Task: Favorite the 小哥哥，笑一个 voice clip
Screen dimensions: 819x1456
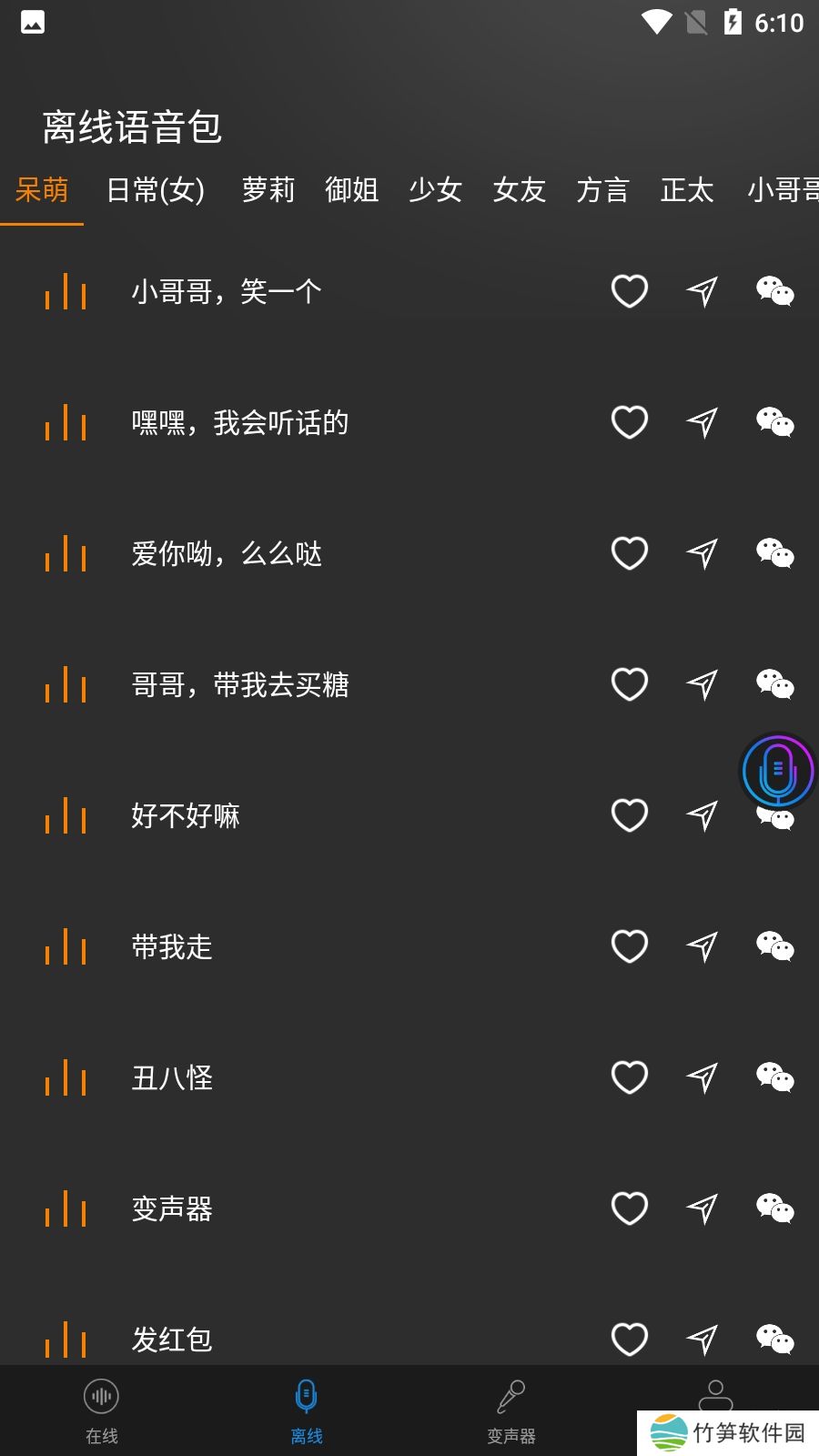Action: point(629,292)
